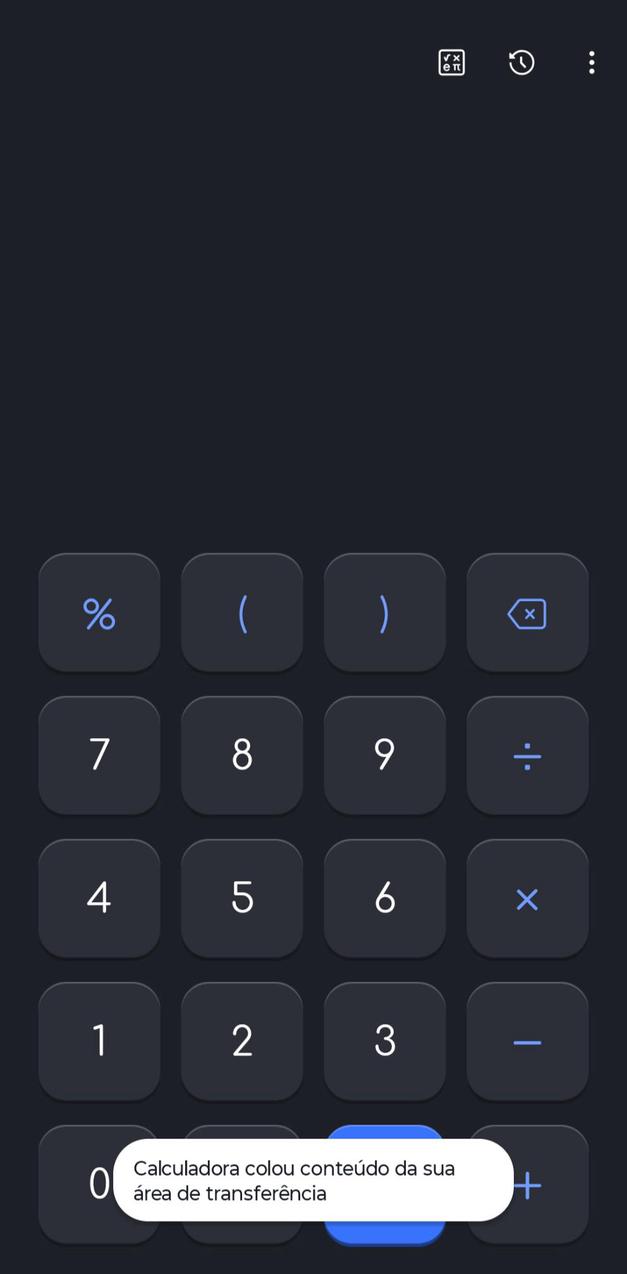Enter the digit 8
The width and height of the screenshot is (627, 1274).
242,755
